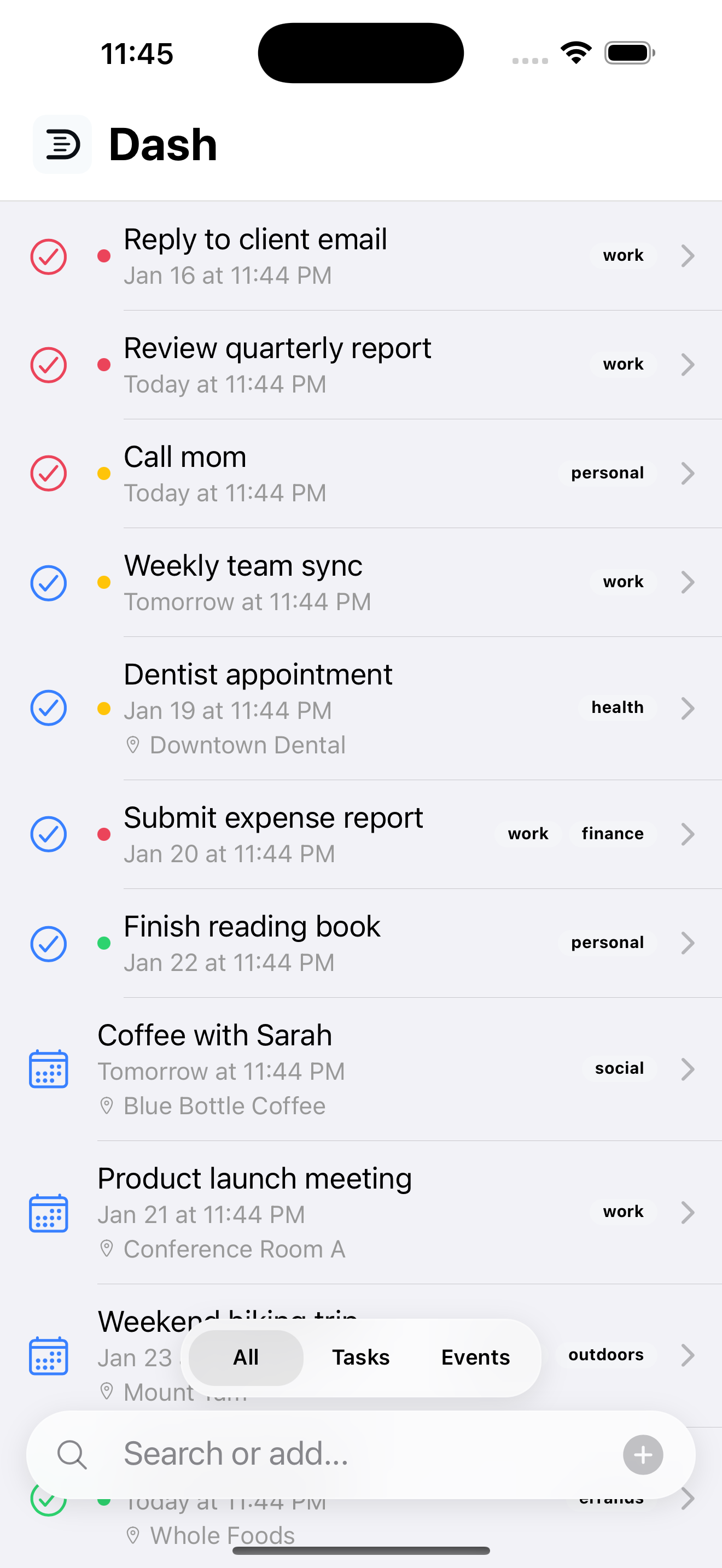Screen dimensions: 722x1568
Task: Toggle completion on Call mom task
Action: coord(48,473)
